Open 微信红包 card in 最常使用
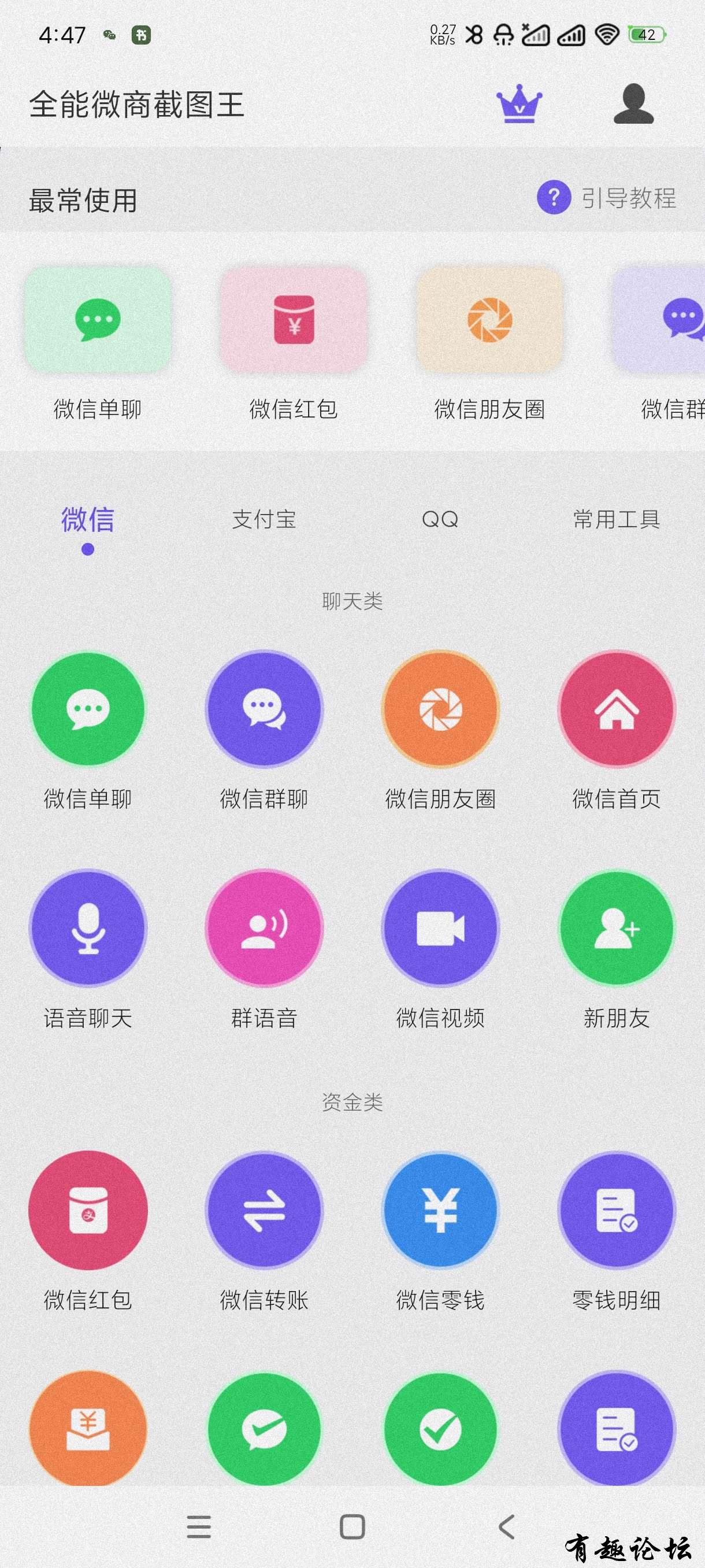This screenshot has height=1568, width=705. click(x=294, y=321)
